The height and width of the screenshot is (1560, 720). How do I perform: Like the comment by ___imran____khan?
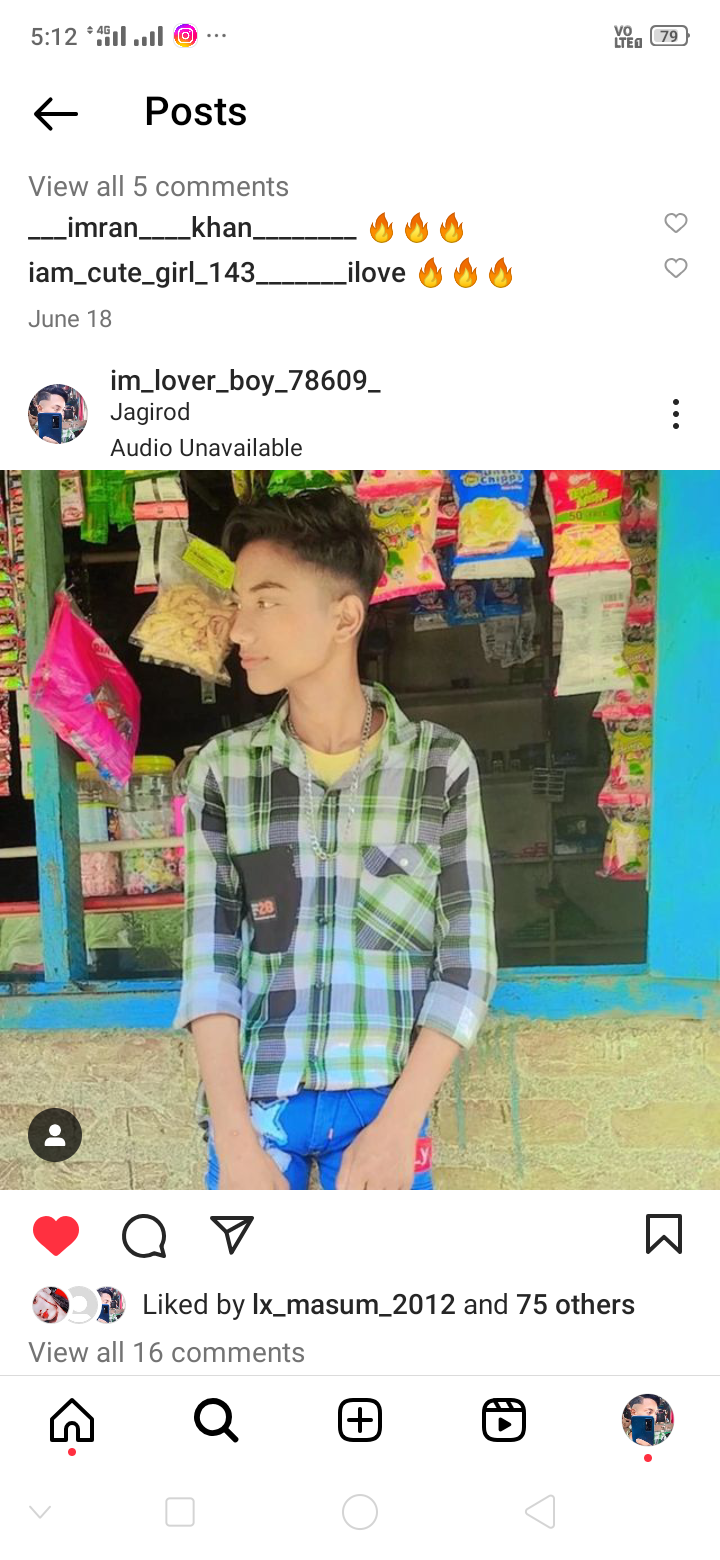pyautogui.click(x=676, y=223)
